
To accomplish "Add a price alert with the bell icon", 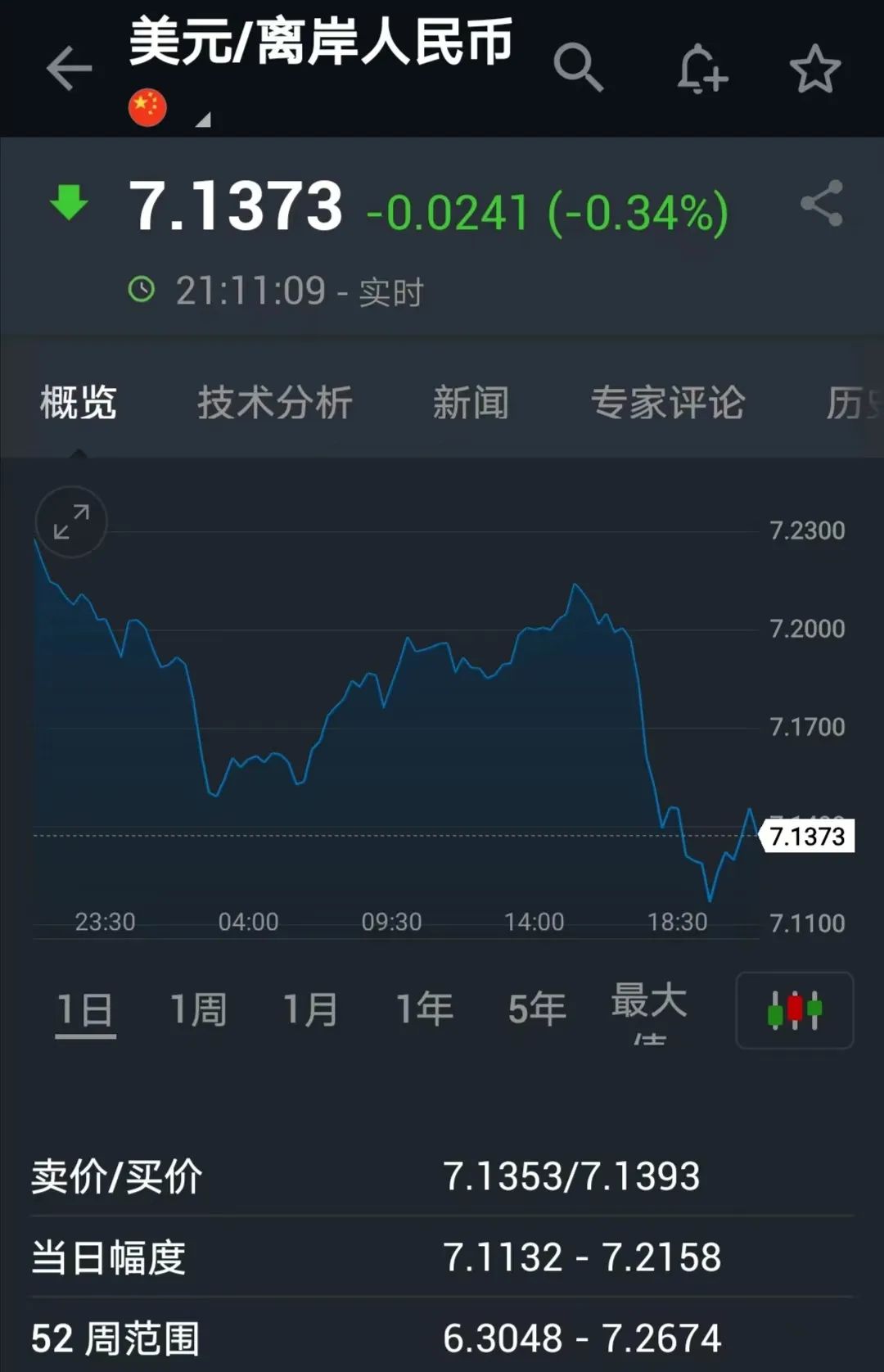I will click(701, 69).
